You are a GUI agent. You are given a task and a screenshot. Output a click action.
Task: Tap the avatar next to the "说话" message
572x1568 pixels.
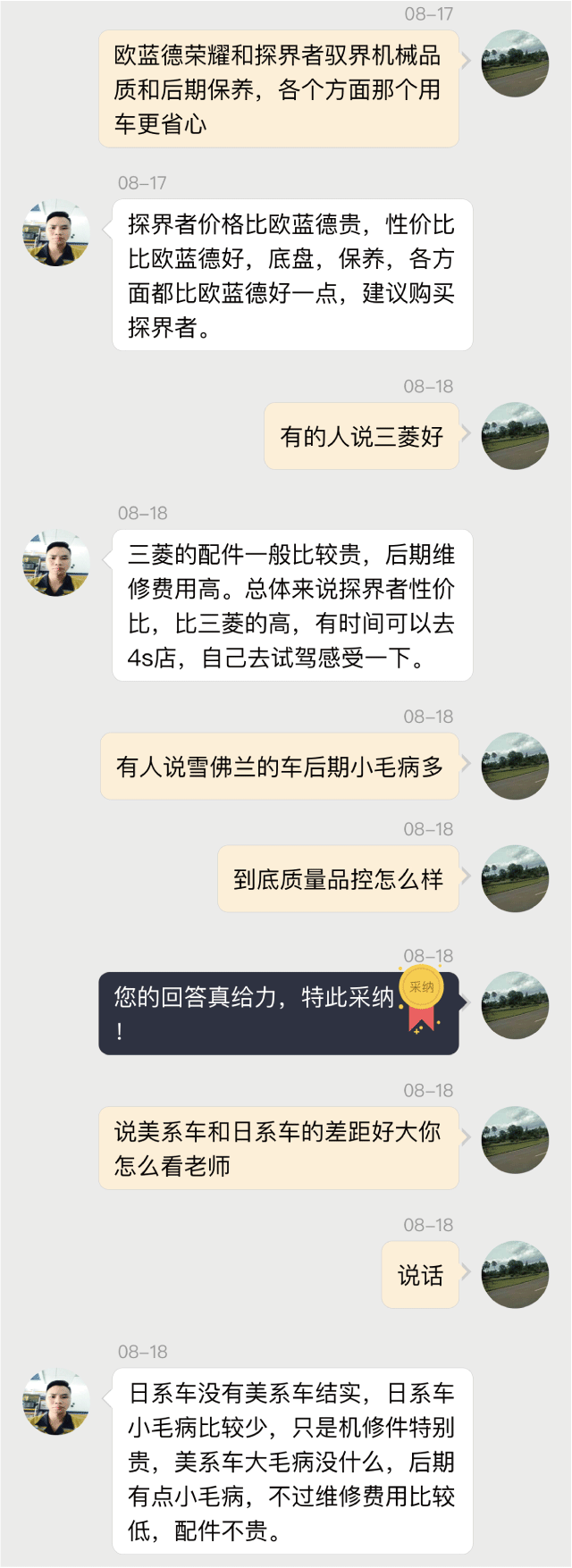coord(515,1275)
